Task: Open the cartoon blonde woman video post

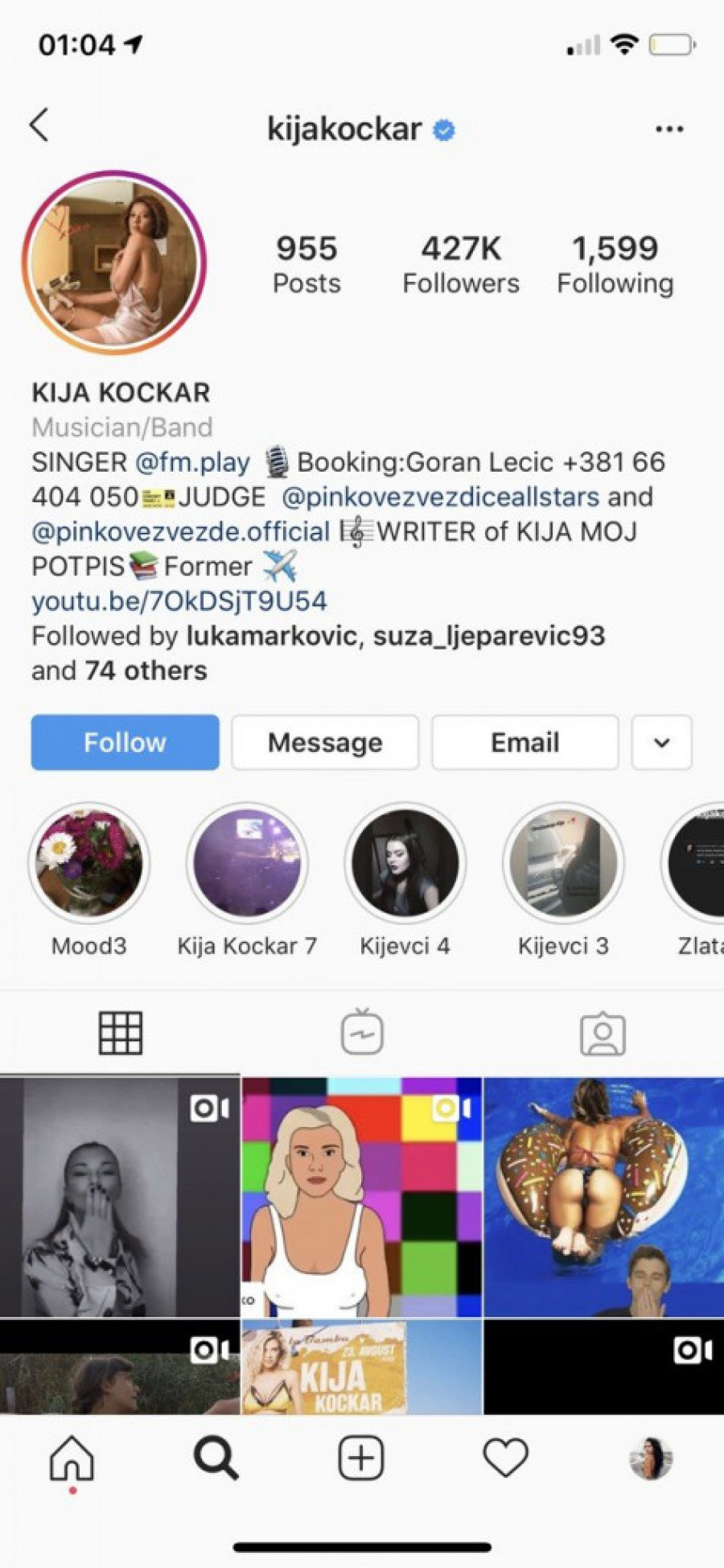Action: click(362, 1196)
